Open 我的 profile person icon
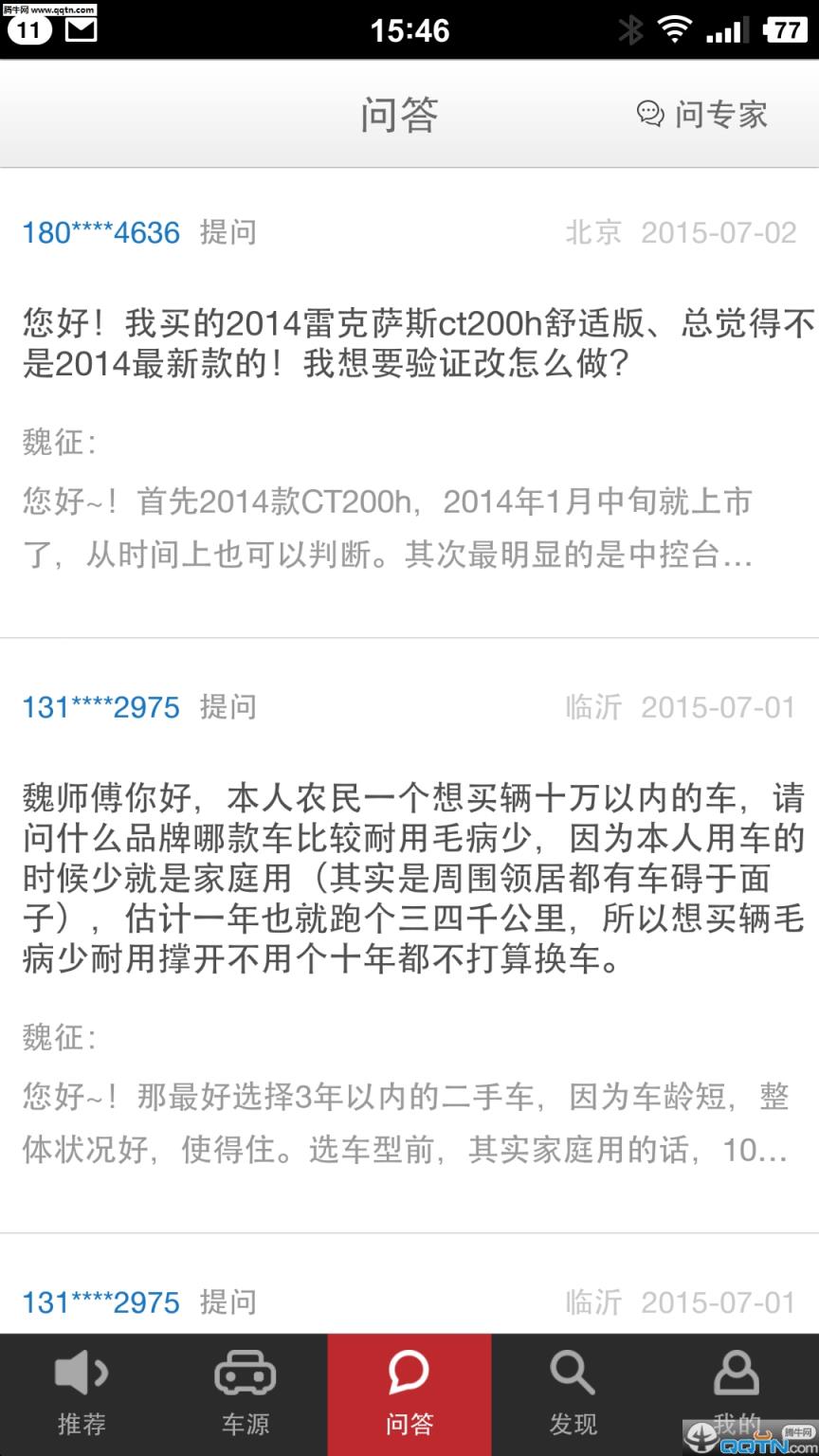 coord(737,1372)
